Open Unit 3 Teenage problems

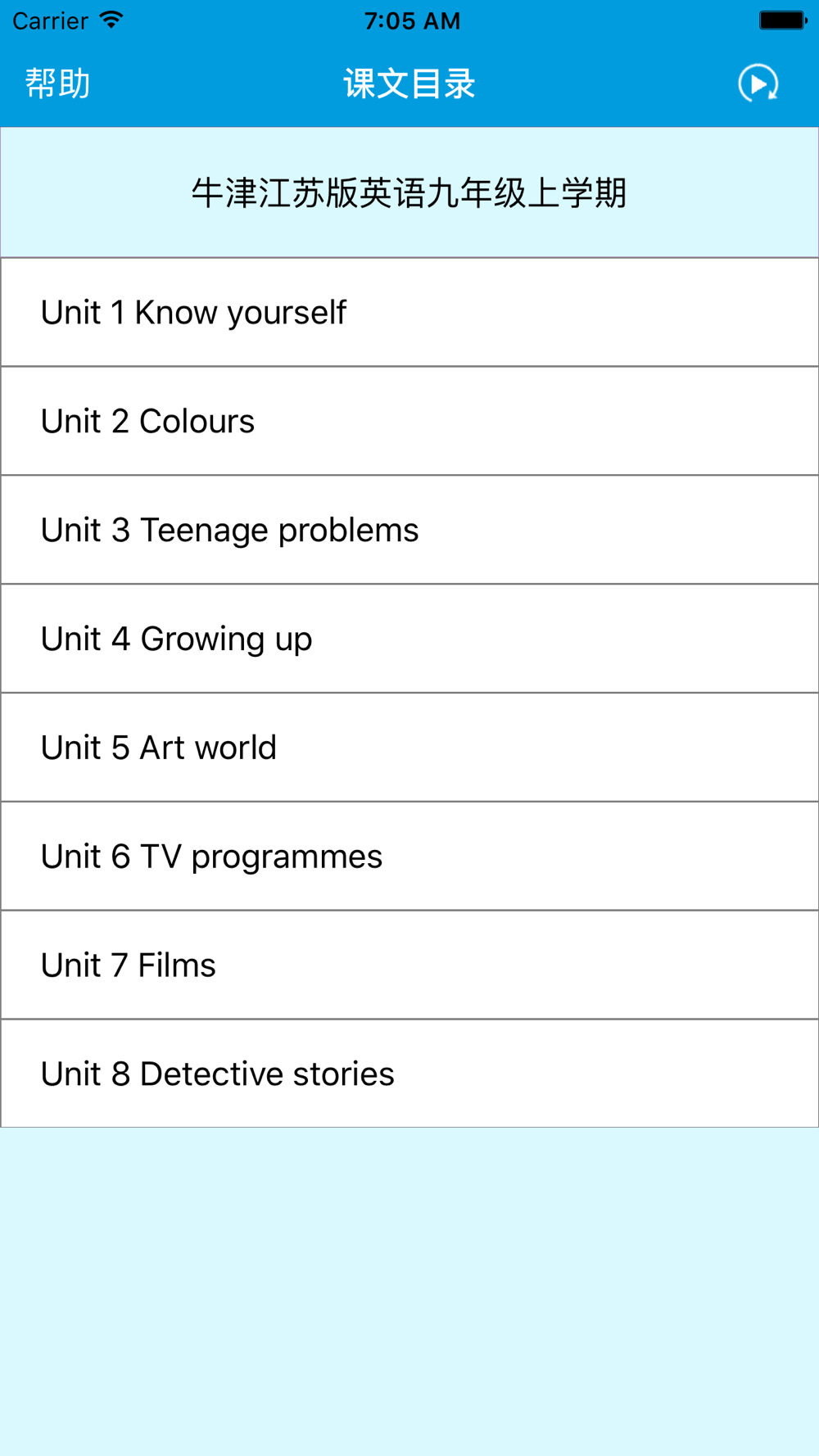point(409,530)
